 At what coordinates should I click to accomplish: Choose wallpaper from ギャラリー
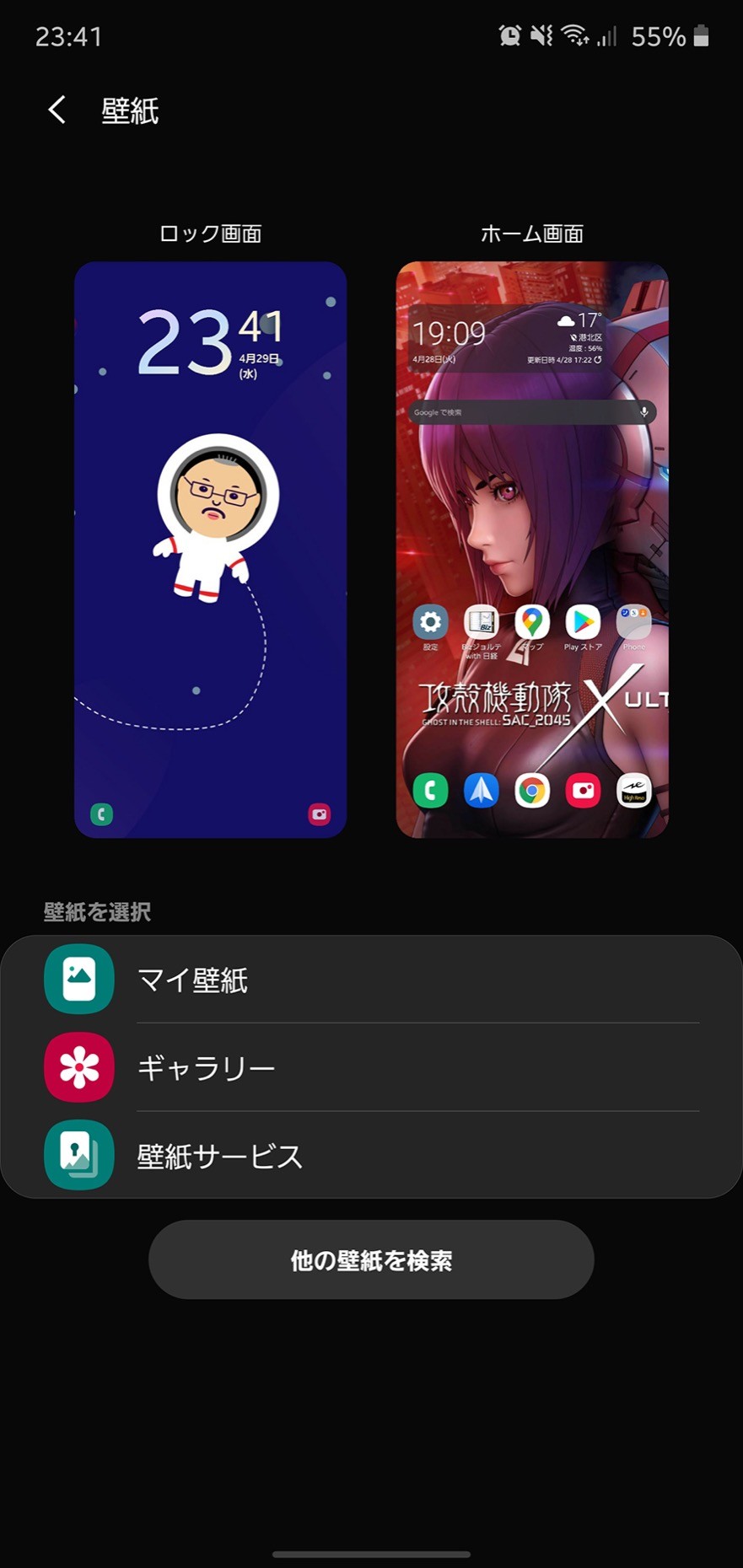[371, 1067]
